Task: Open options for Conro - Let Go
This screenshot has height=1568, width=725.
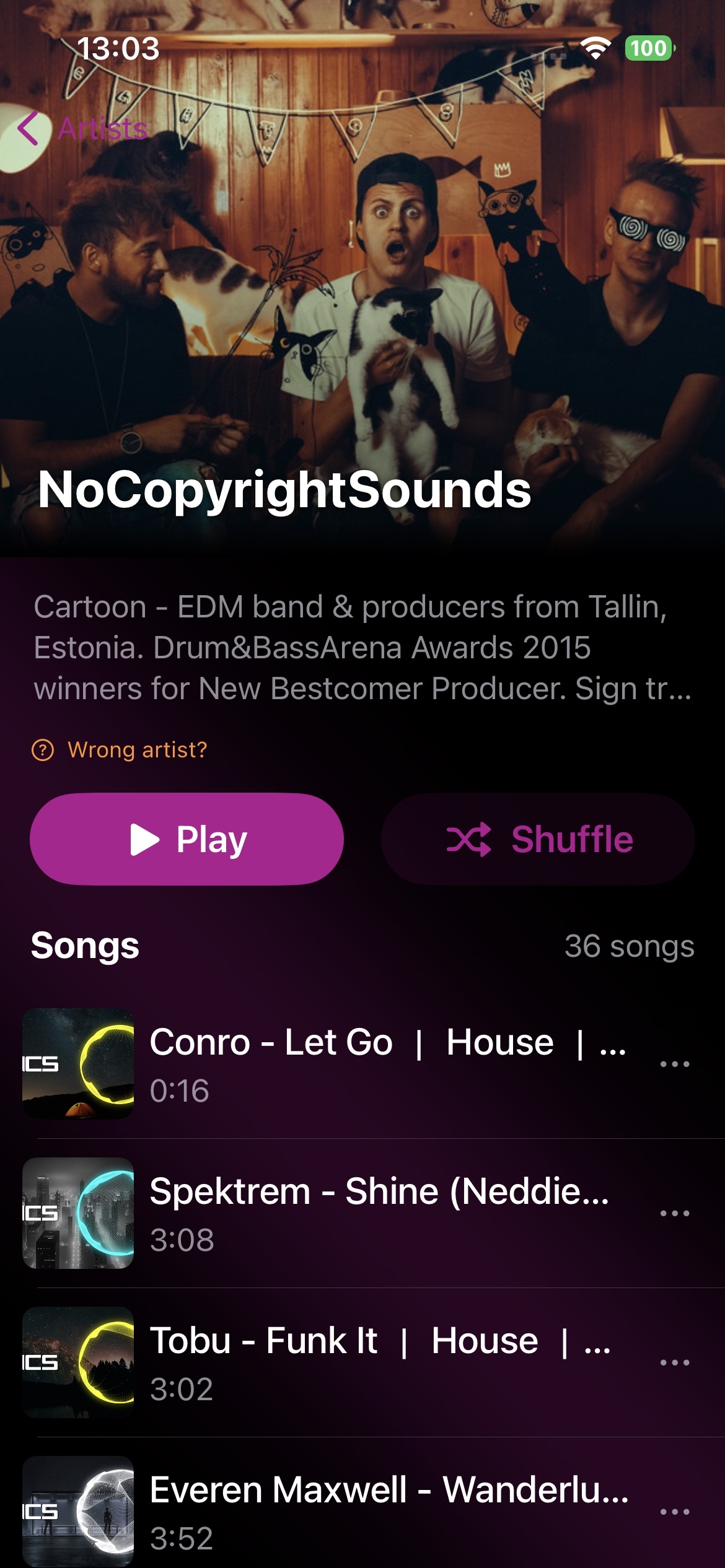Action: pyautogui.click(x=674, y=1064)
